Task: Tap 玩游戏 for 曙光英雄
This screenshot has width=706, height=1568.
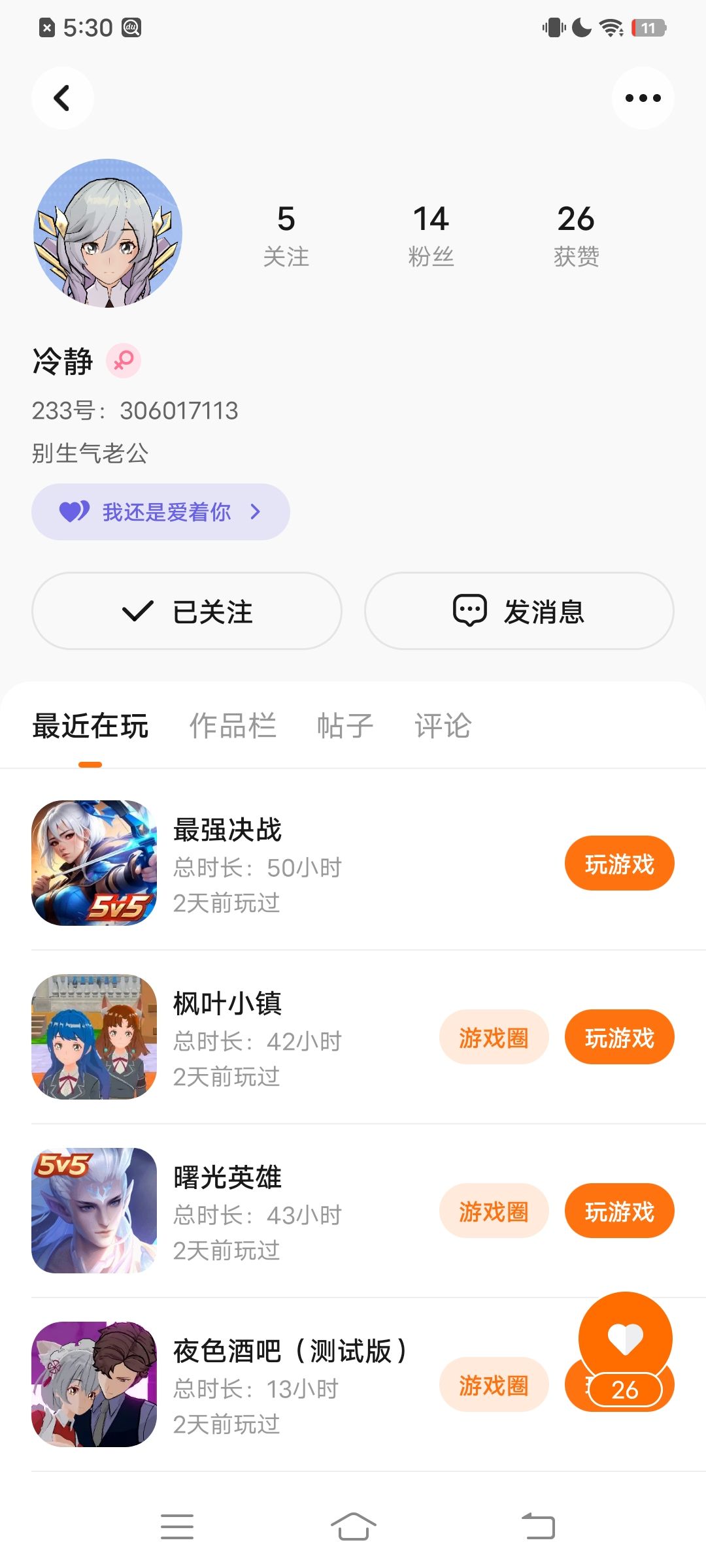Action: pos(619,1211)
